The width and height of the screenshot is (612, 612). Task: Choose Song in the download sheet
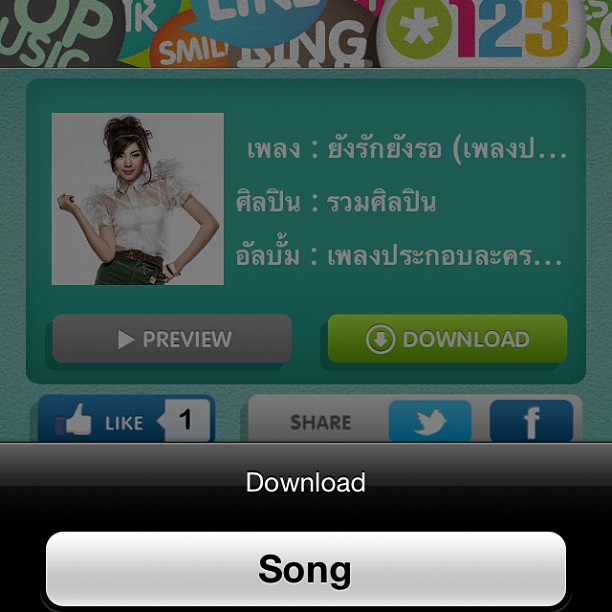[x=305, y=569]
